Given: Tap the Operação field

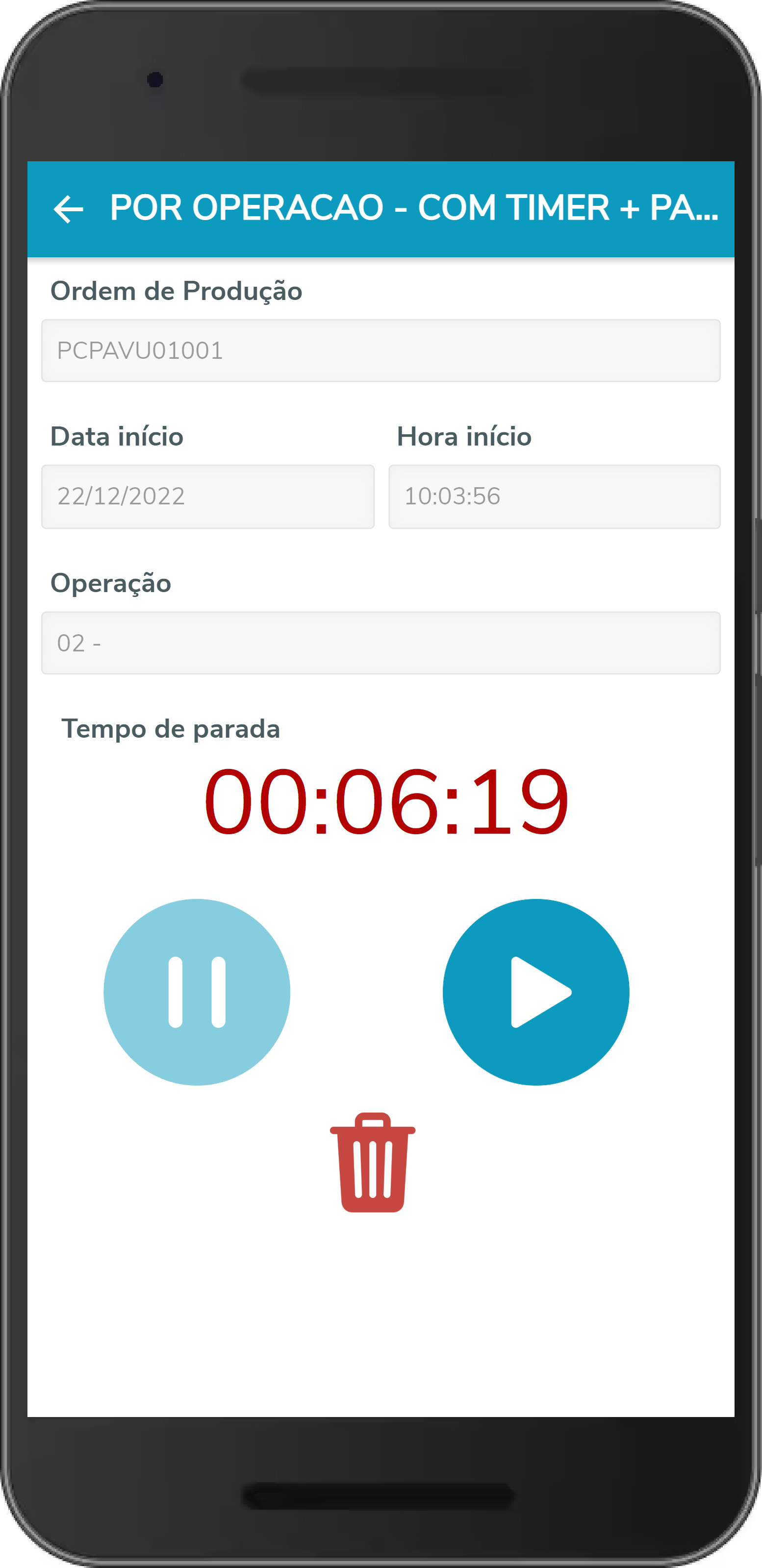Looking at the screenshot, I should pyautogui.click(x=381, y=643).
